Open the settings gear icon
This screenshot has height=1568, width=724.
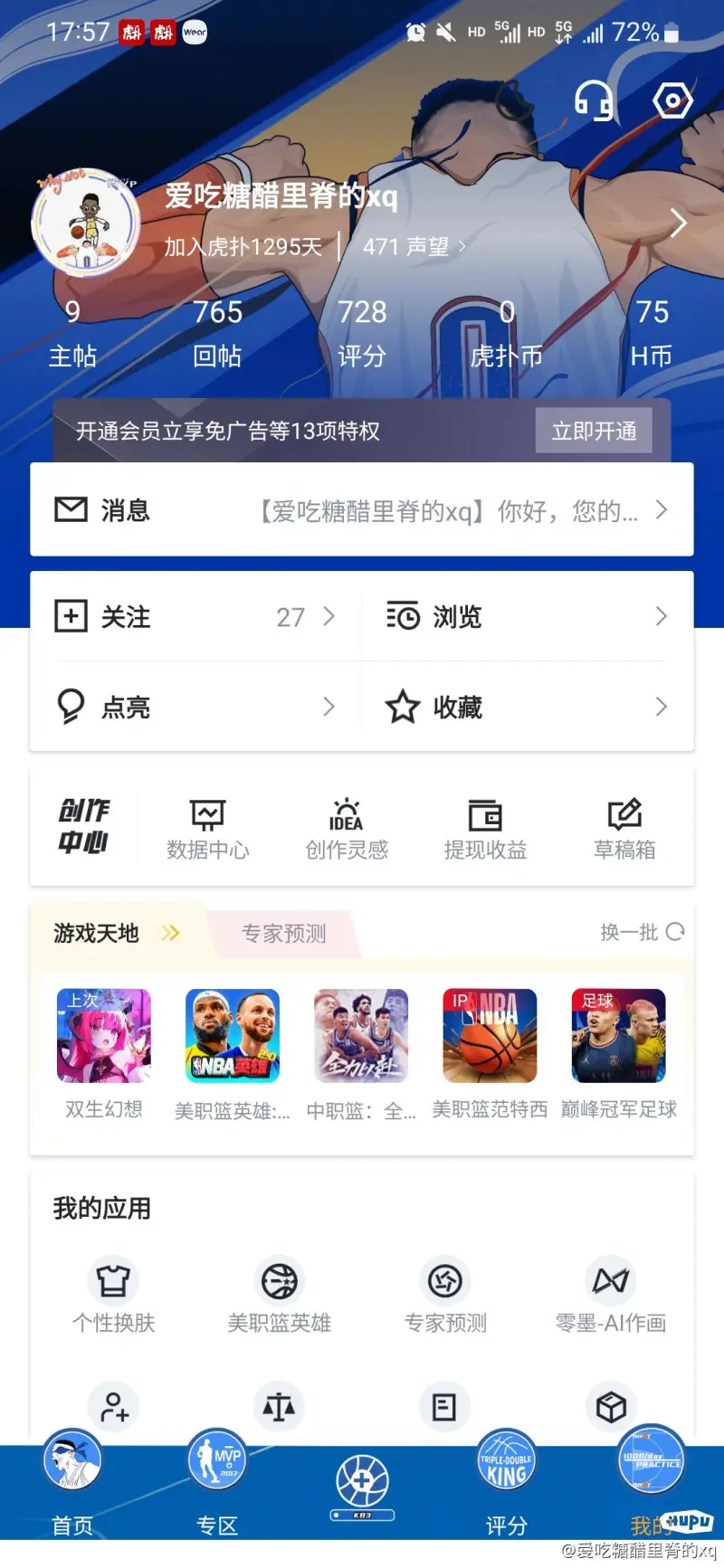coord(672,100)
